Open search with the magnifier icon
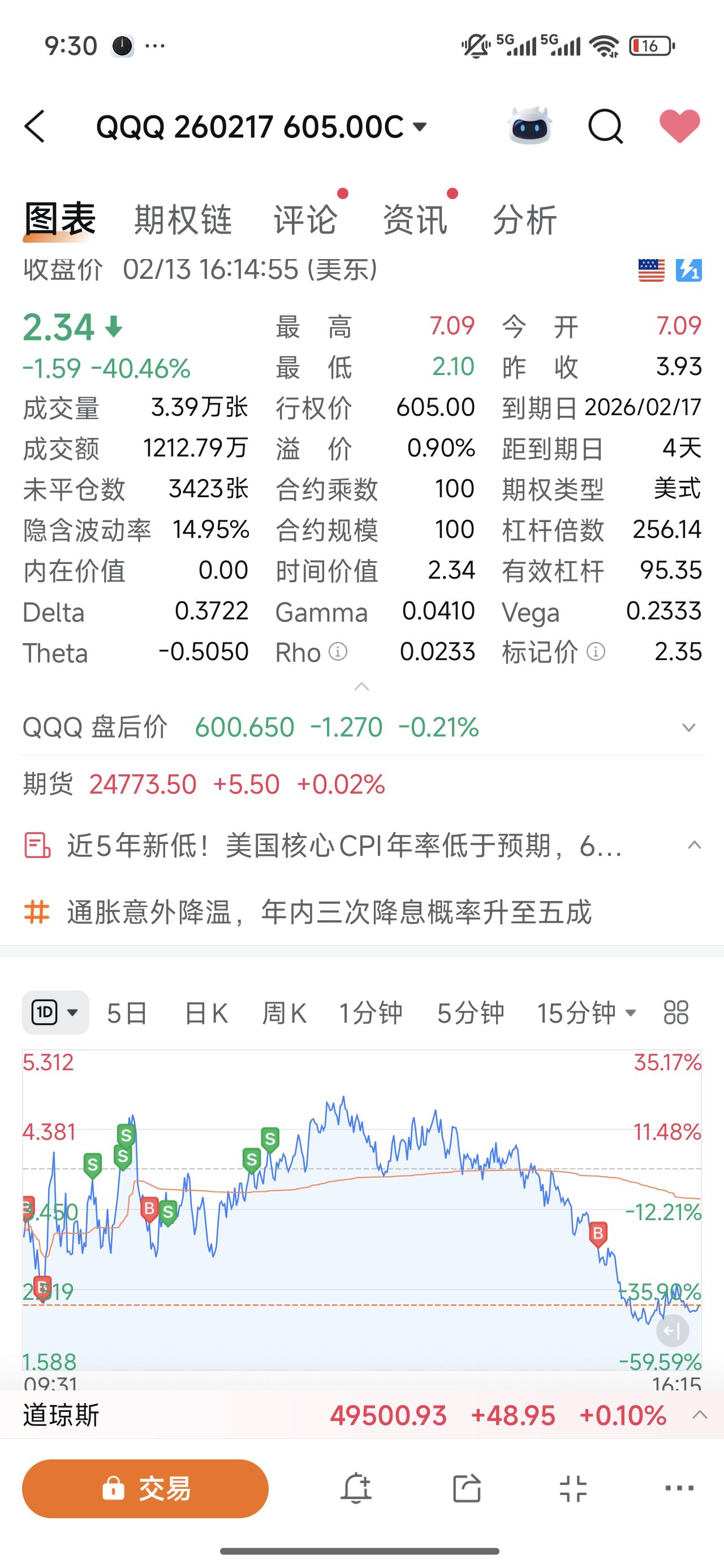This screenshot has width=724, height=1568. point(605,127)
